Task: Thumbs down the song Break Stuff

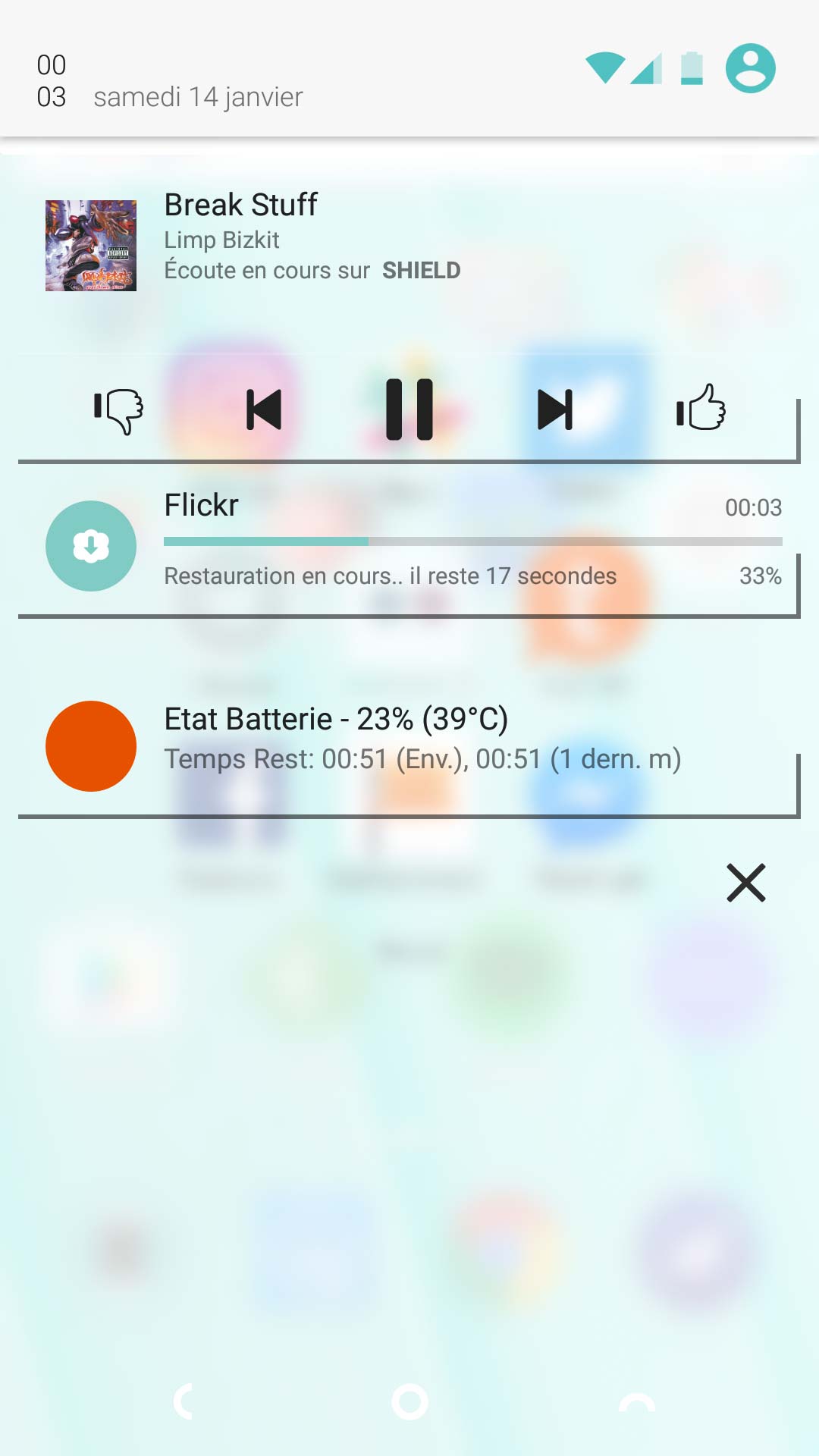Action: click(118, 410)
